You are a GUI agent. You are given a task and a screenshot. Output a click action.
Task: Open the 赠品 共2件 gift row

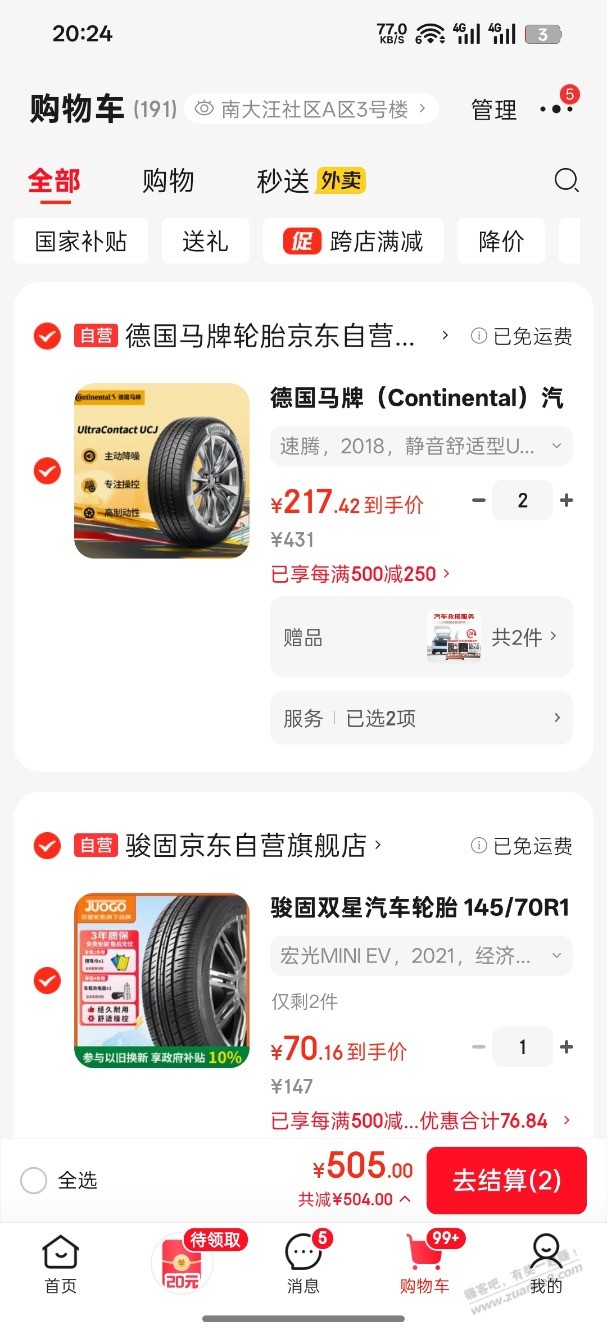tap(421, 637)
